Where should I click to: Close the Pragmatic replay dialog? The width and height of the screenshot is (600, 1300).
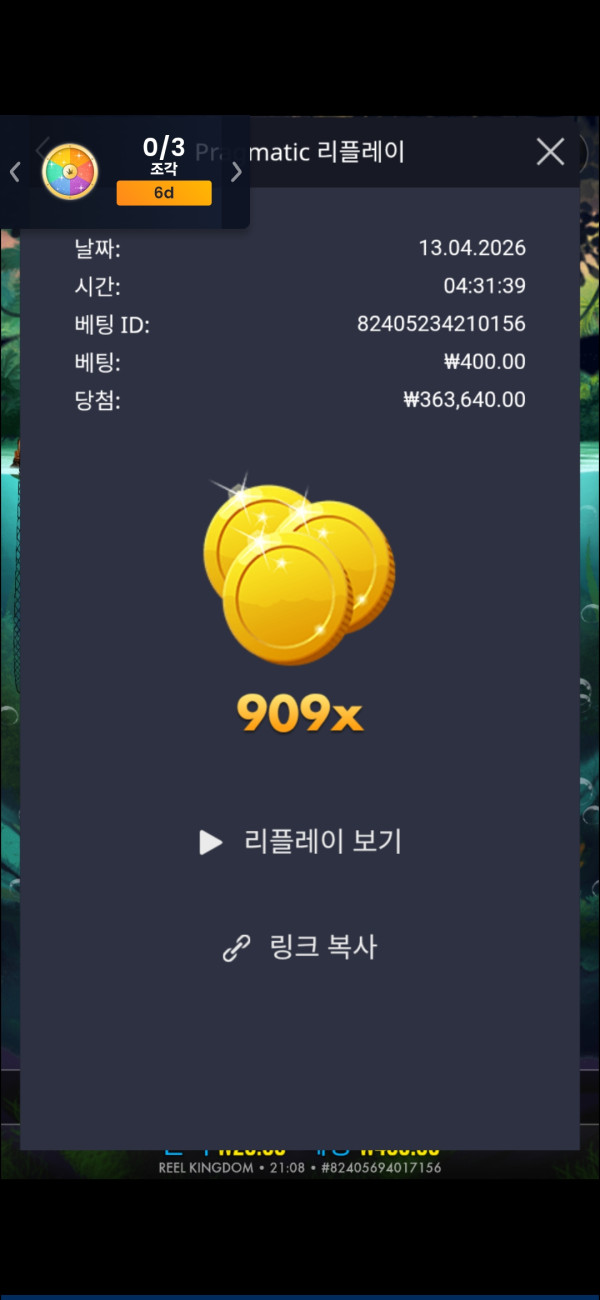550,152
